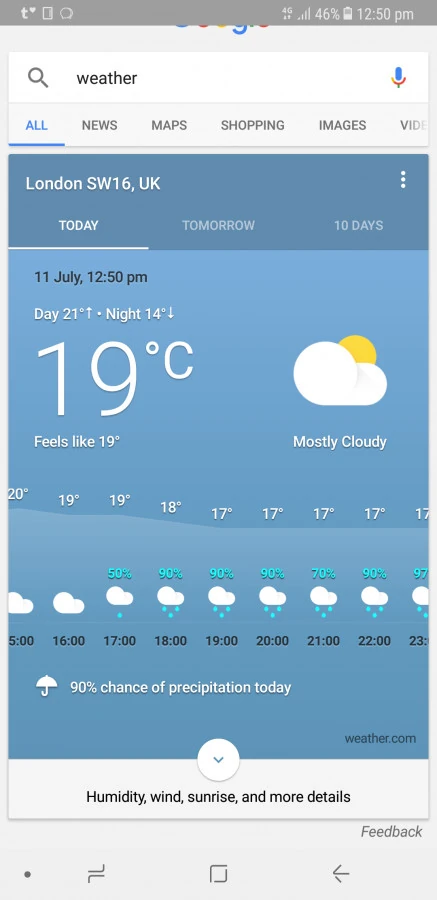Start voice search with the microphone
Image resolution: width=437 pixels, height=900 pixels.
click(398, 77)
